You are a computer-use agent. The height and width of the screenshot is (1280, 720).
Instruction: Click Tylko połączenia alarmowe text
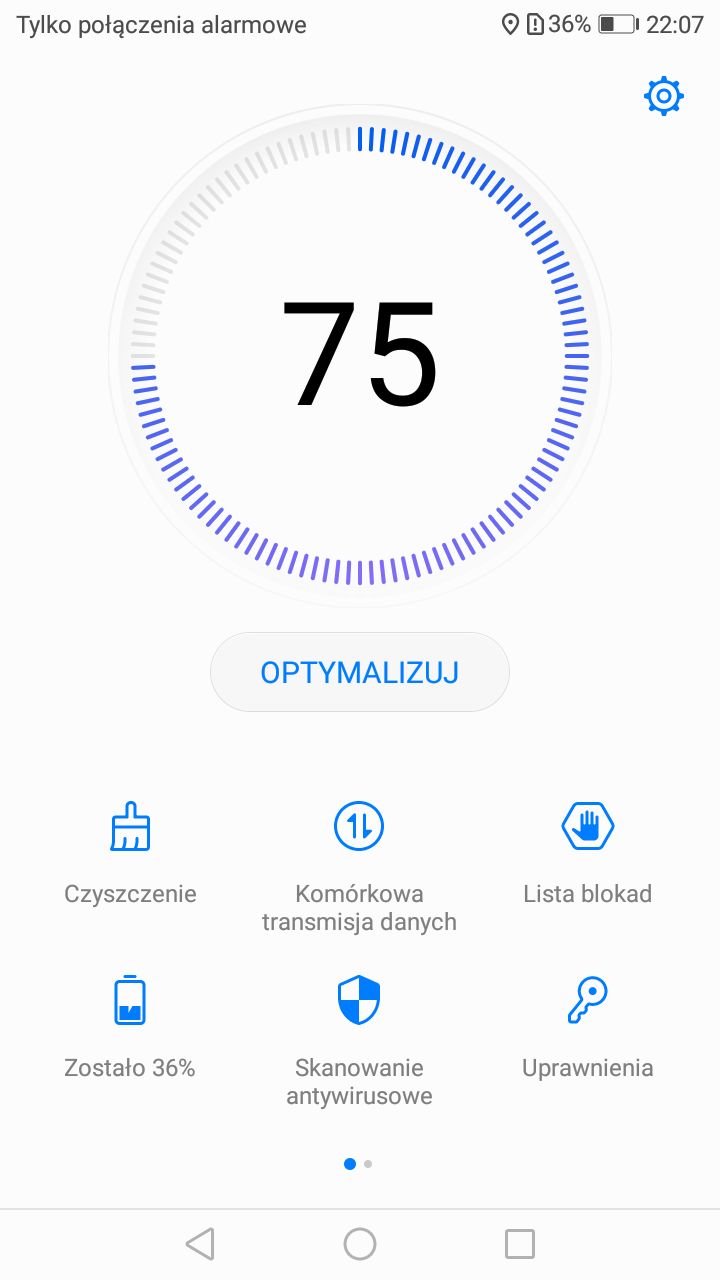pos(160,24)
